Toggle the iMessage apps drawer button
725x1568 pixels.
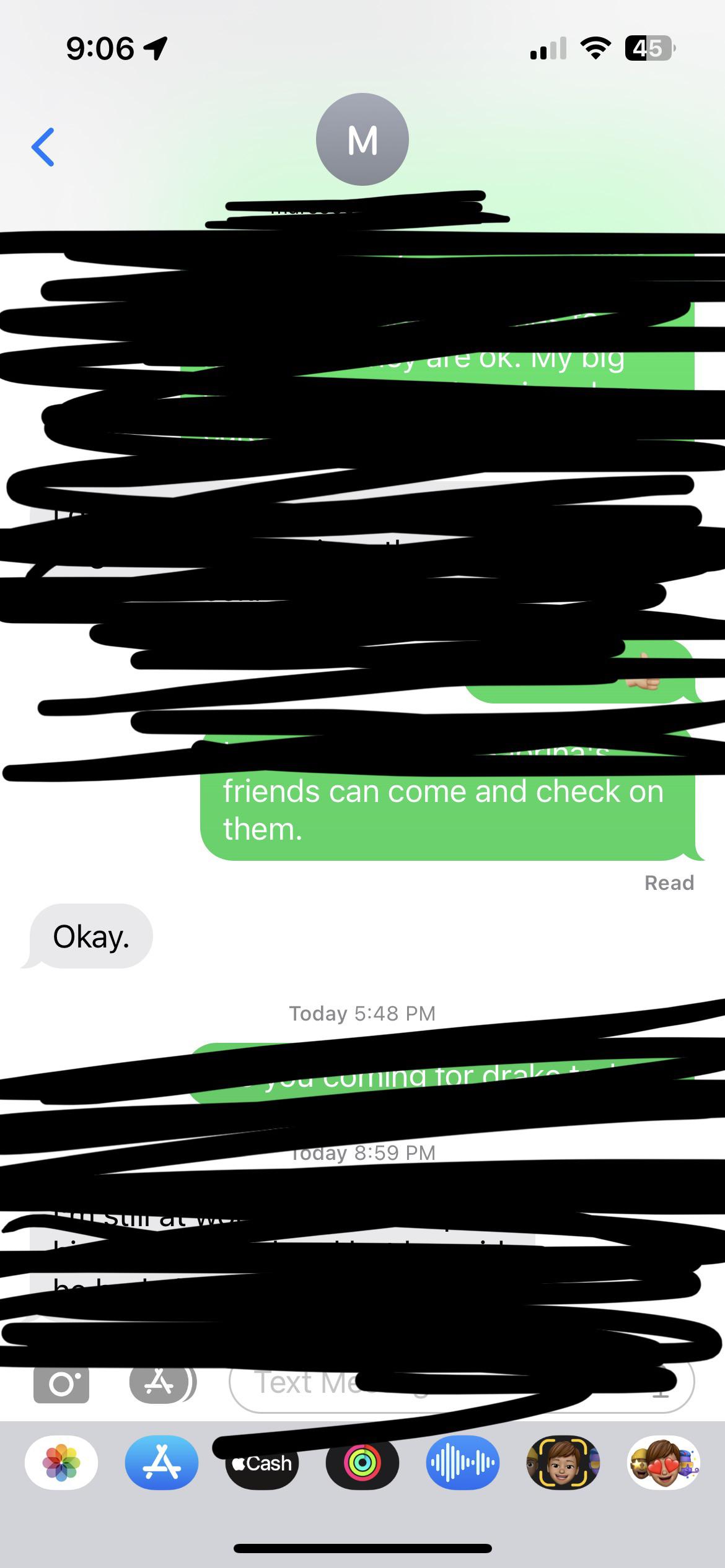click(161, 1383)
